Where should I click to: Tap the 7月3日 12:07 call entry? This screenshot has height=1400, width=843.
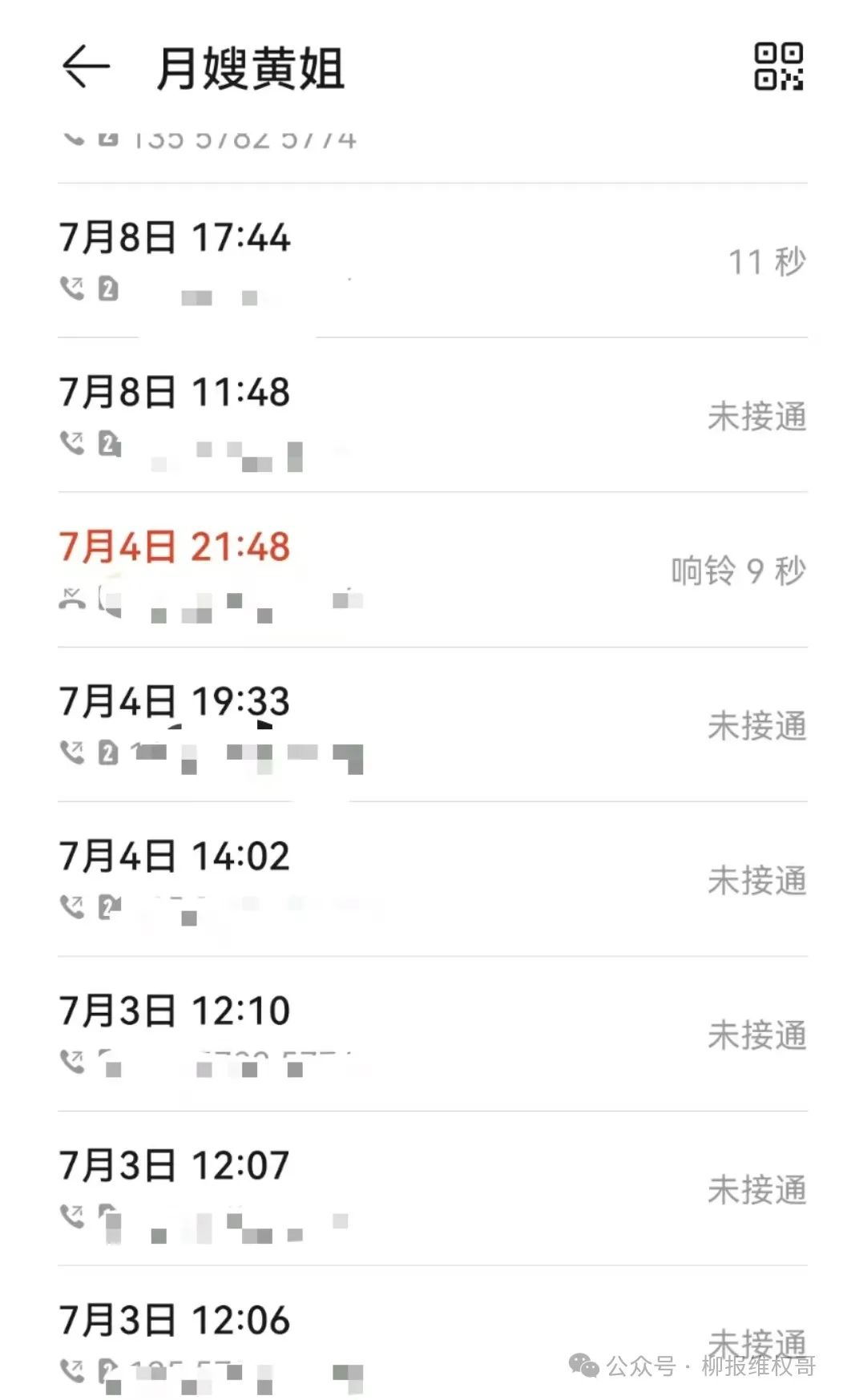click(431, 1188)
